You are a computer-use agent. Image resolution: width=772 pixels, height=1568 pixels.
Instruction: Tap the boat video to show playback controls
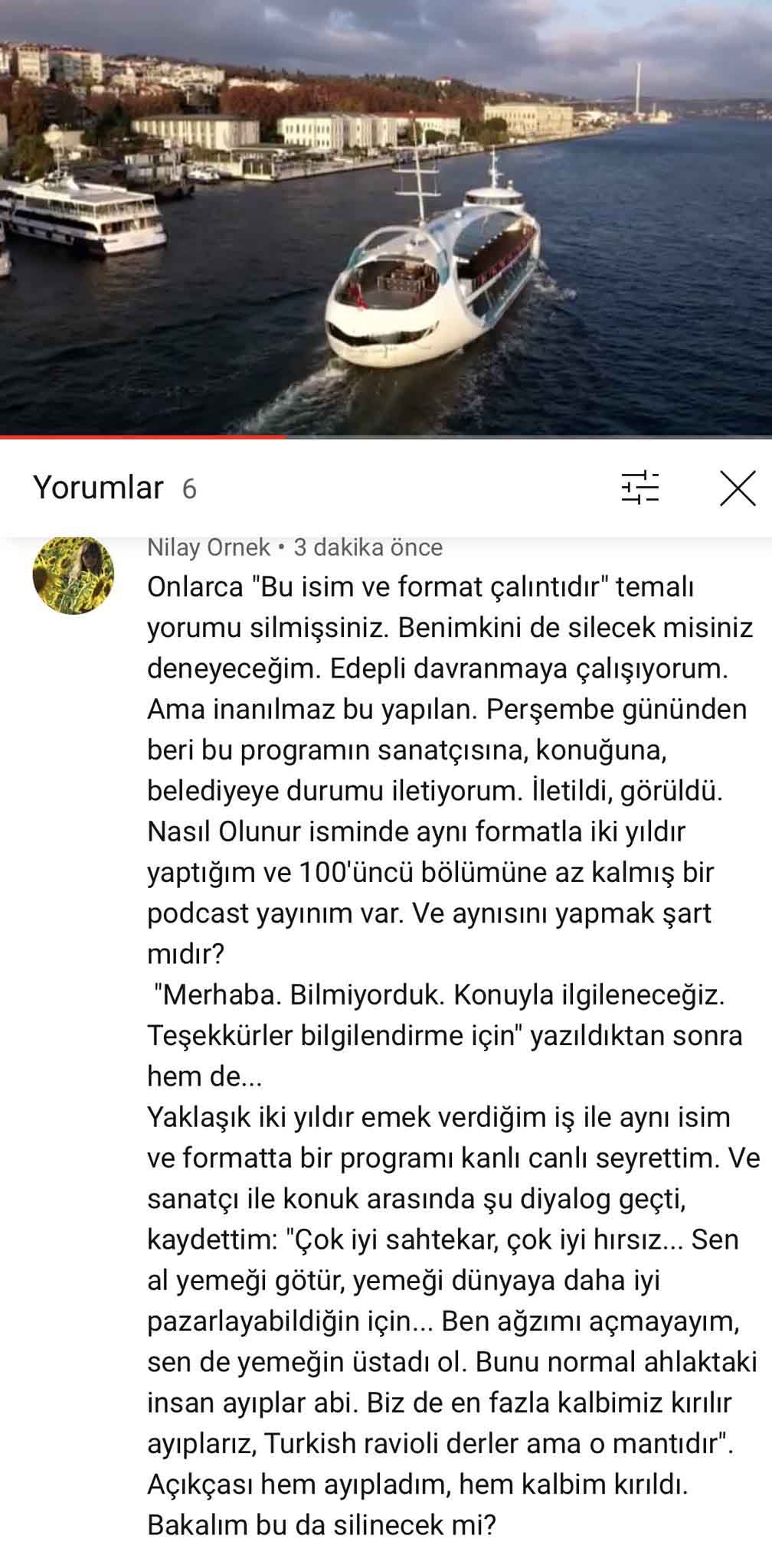386,218
